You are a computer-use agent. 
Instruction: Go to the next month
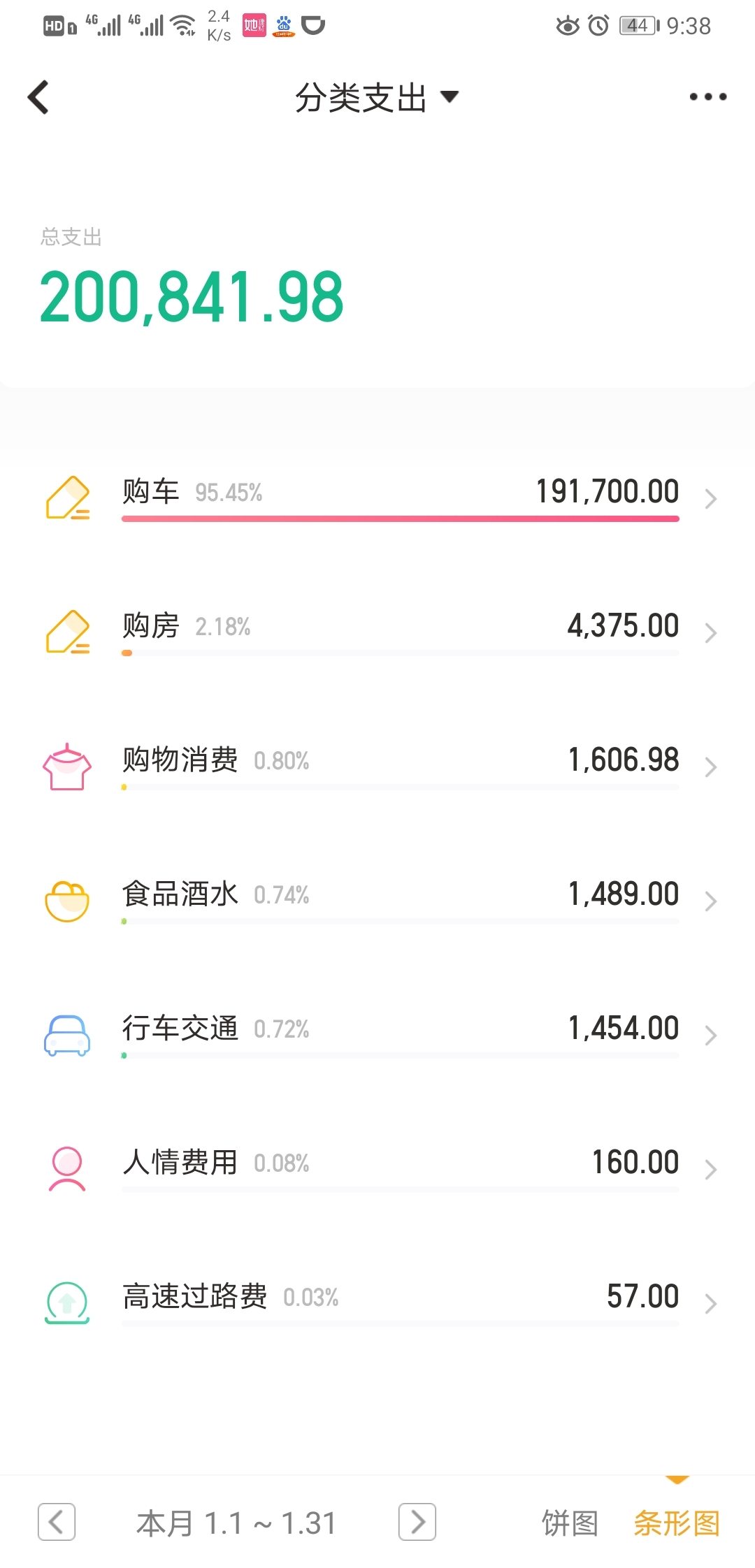[417, 1522]
